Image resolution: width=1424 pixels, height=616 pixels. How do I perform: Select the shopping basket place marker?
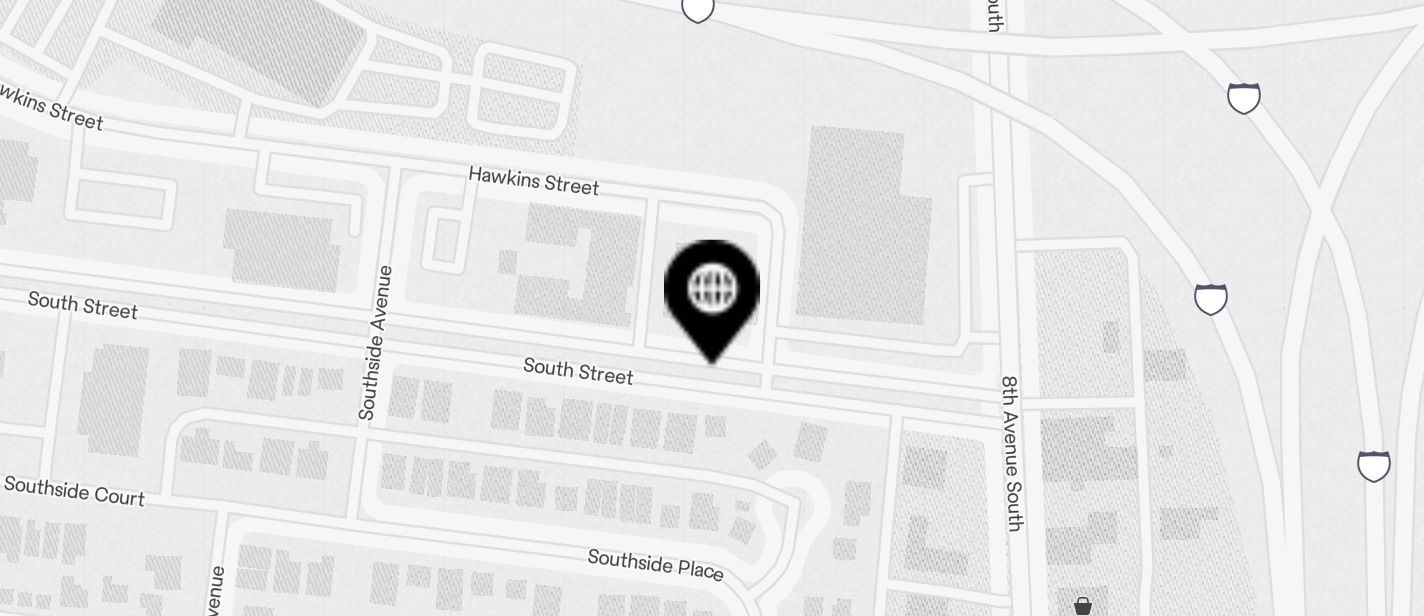coord(1083,605)
